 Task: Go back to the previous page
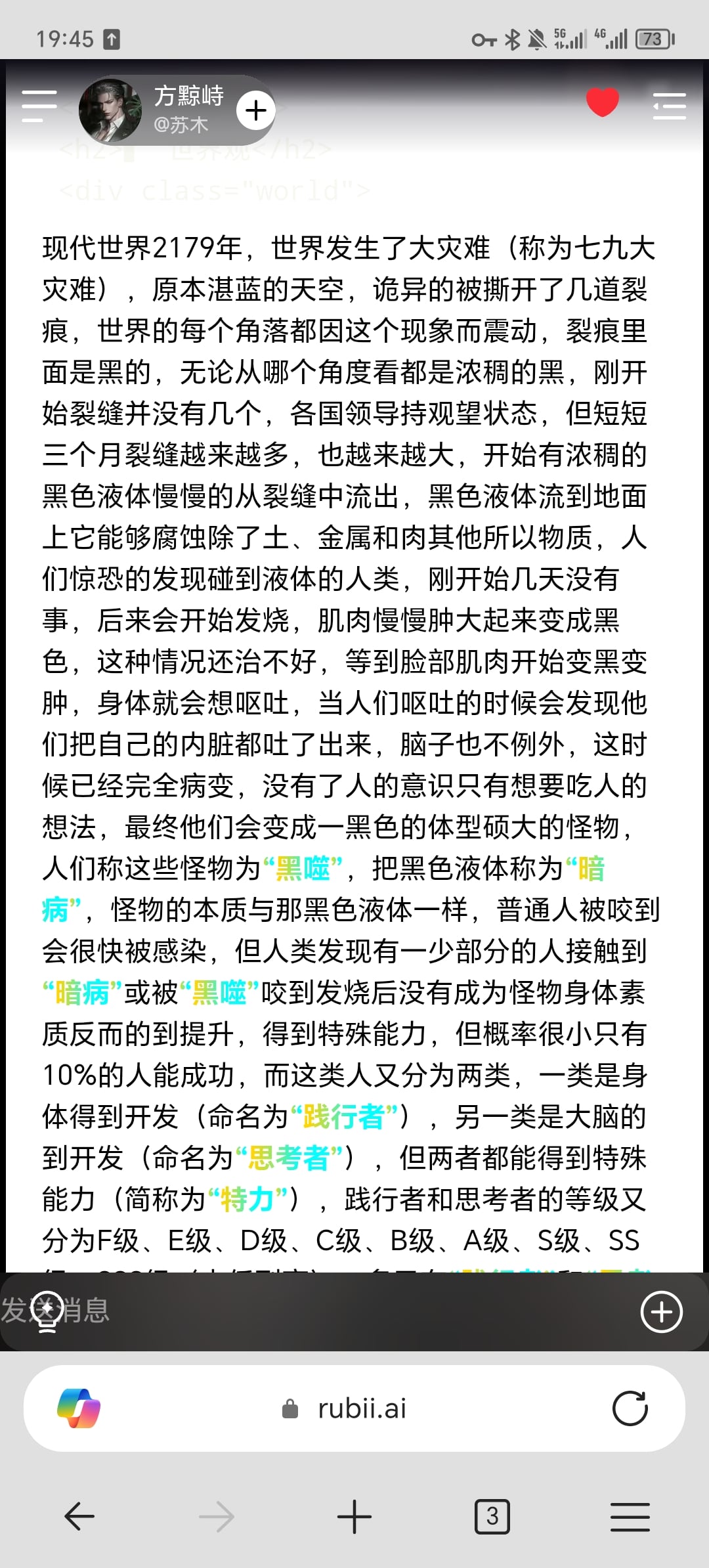pos(79,1516)
